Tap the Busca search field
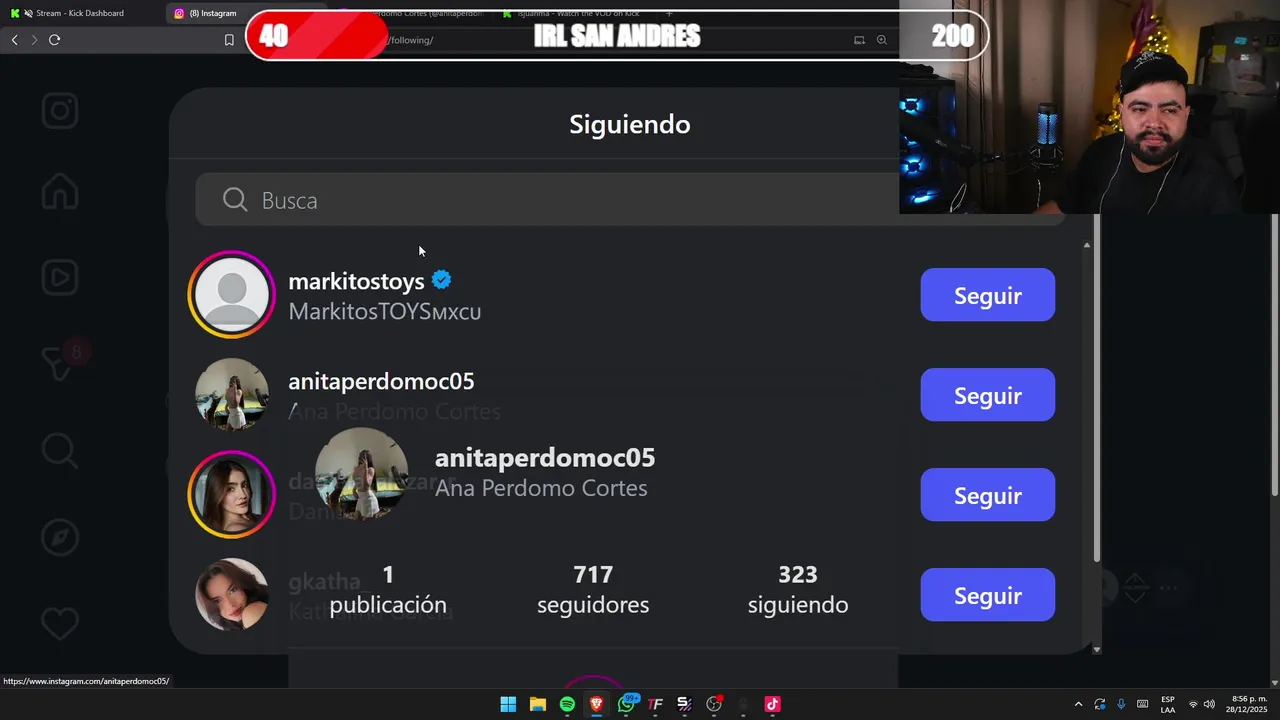This screenshot has height=720, width=1280. tap(560, 200)
